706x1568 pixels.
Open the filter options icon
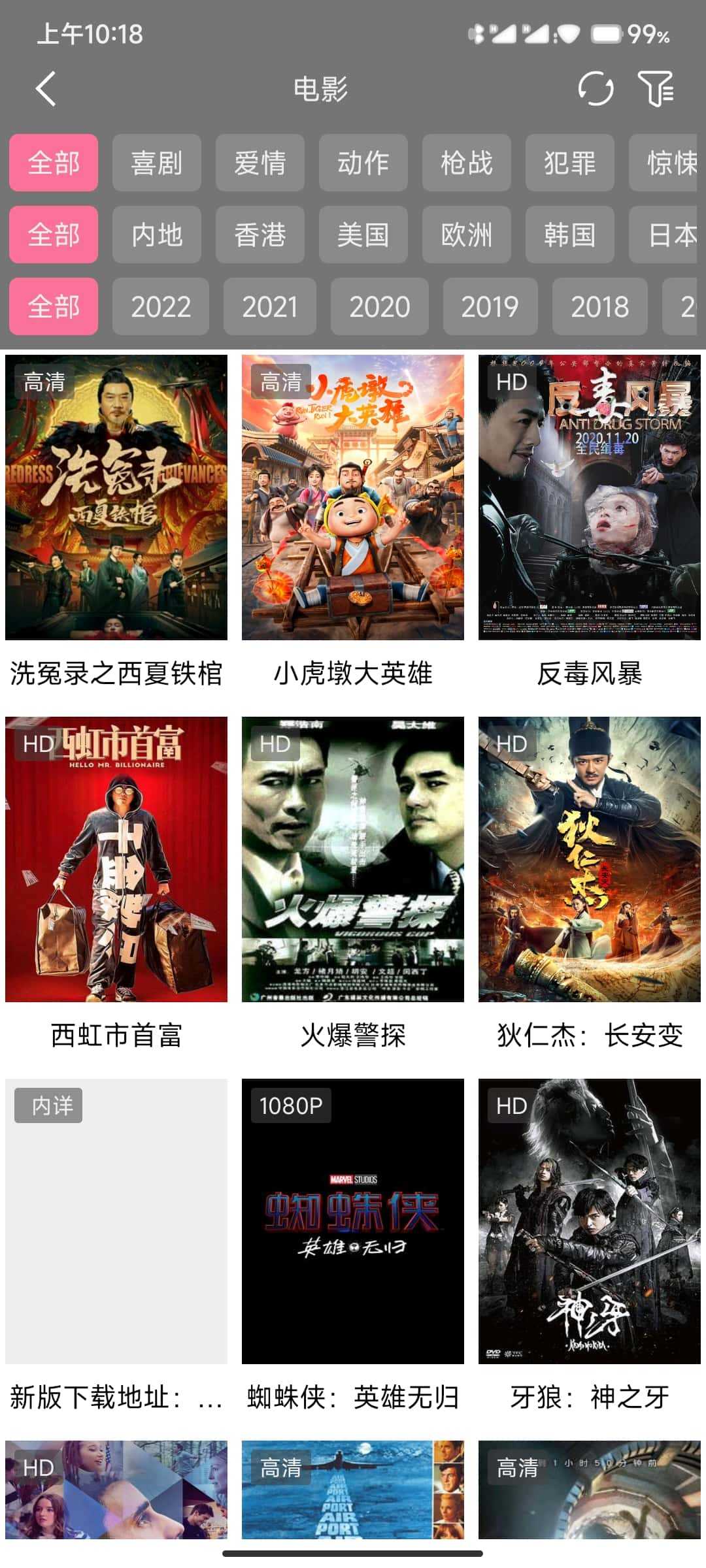coord(655,89)
